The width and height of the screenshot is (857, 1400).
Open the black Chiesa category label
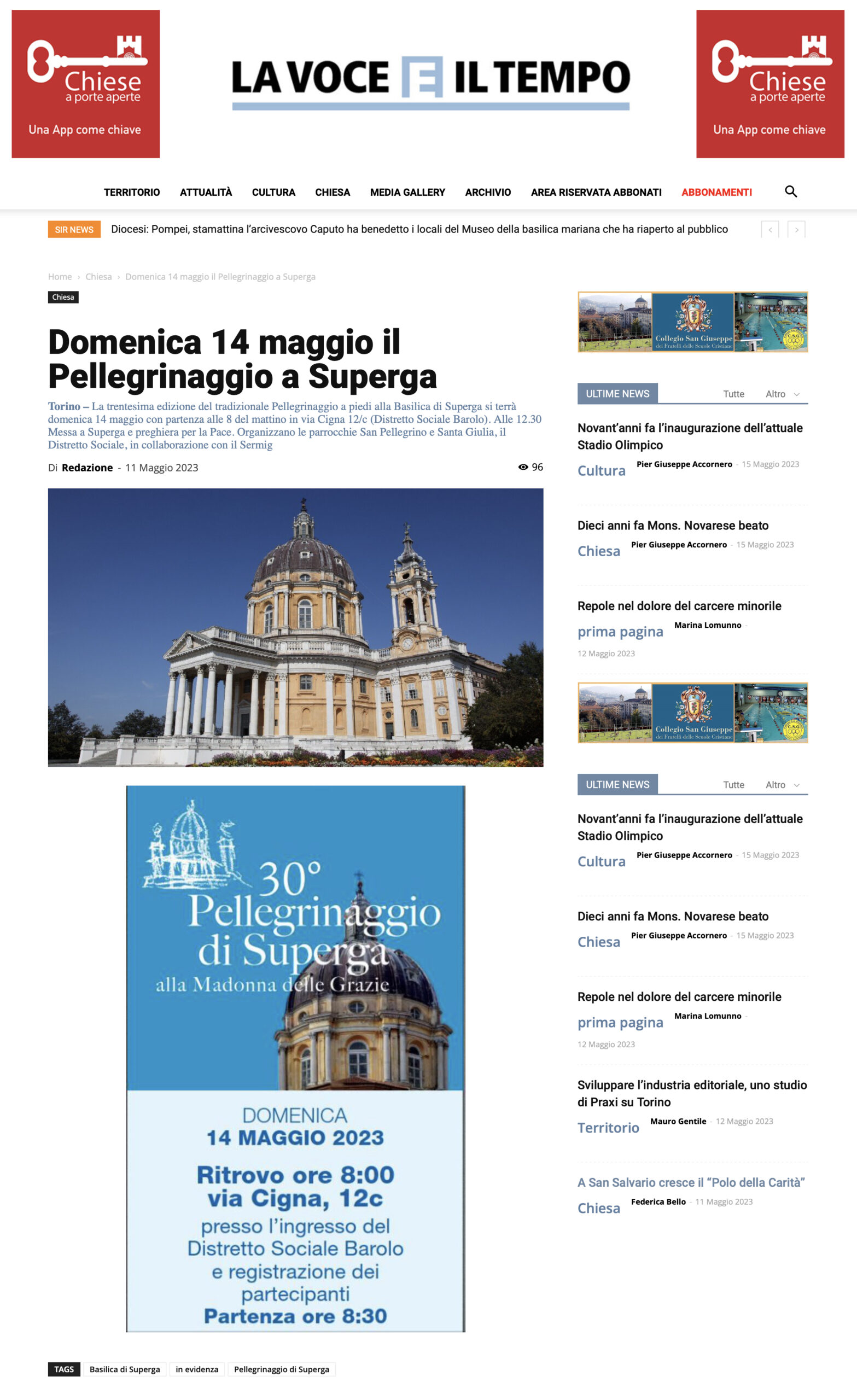pyautogui.click(x=63, y=297)
